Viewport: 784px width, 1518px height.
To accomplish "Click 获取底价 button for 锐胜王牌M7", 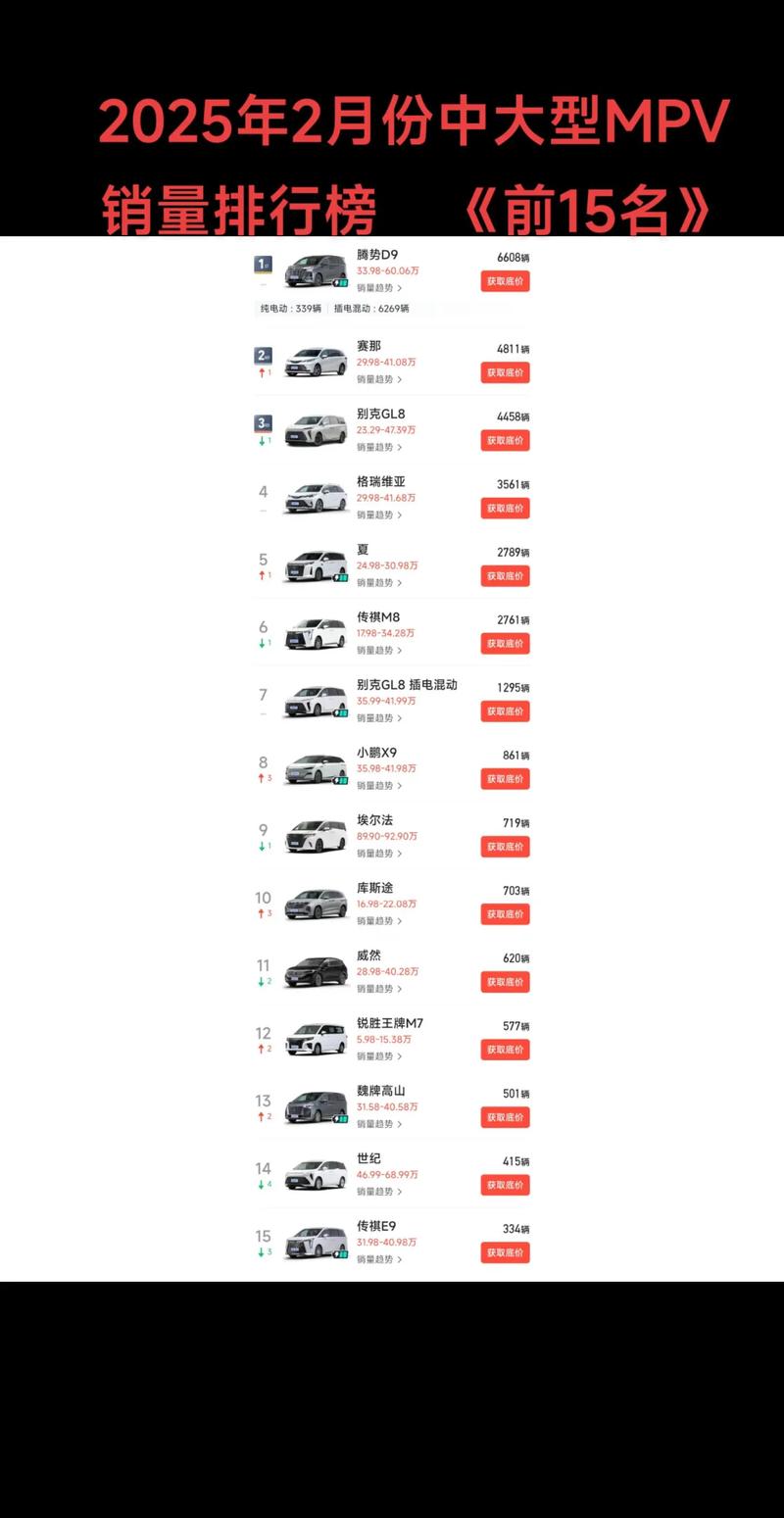I will tap(504, 1049).
